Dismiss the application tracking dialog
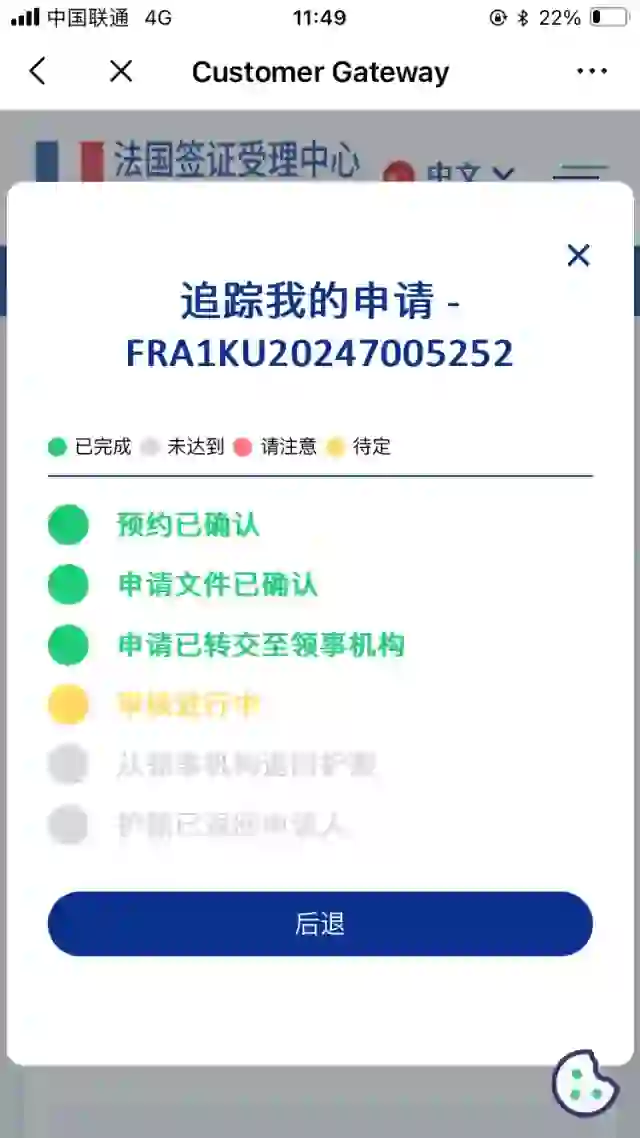This screenshot has width=640, height=1138. point(578,256)
